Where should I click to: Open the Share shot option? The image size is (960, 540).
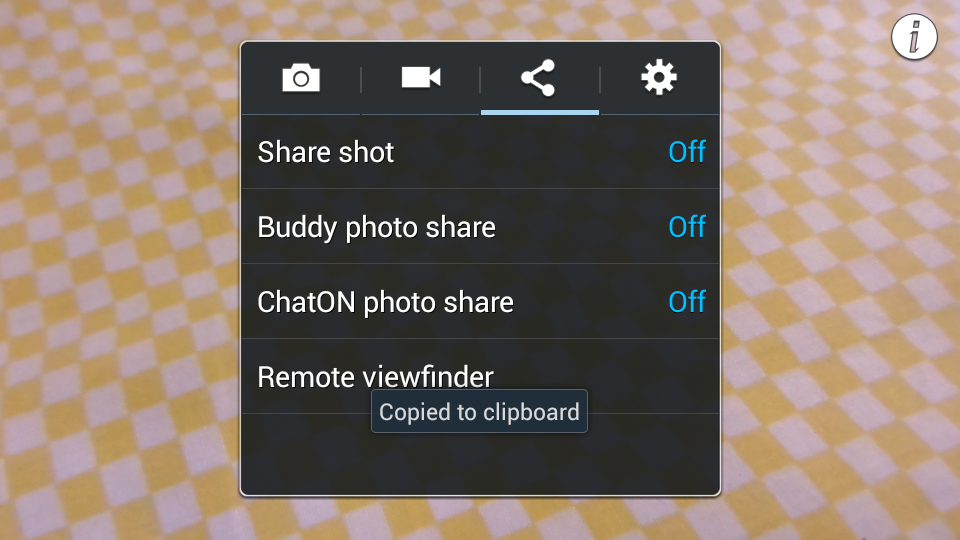tap(480, 152)
